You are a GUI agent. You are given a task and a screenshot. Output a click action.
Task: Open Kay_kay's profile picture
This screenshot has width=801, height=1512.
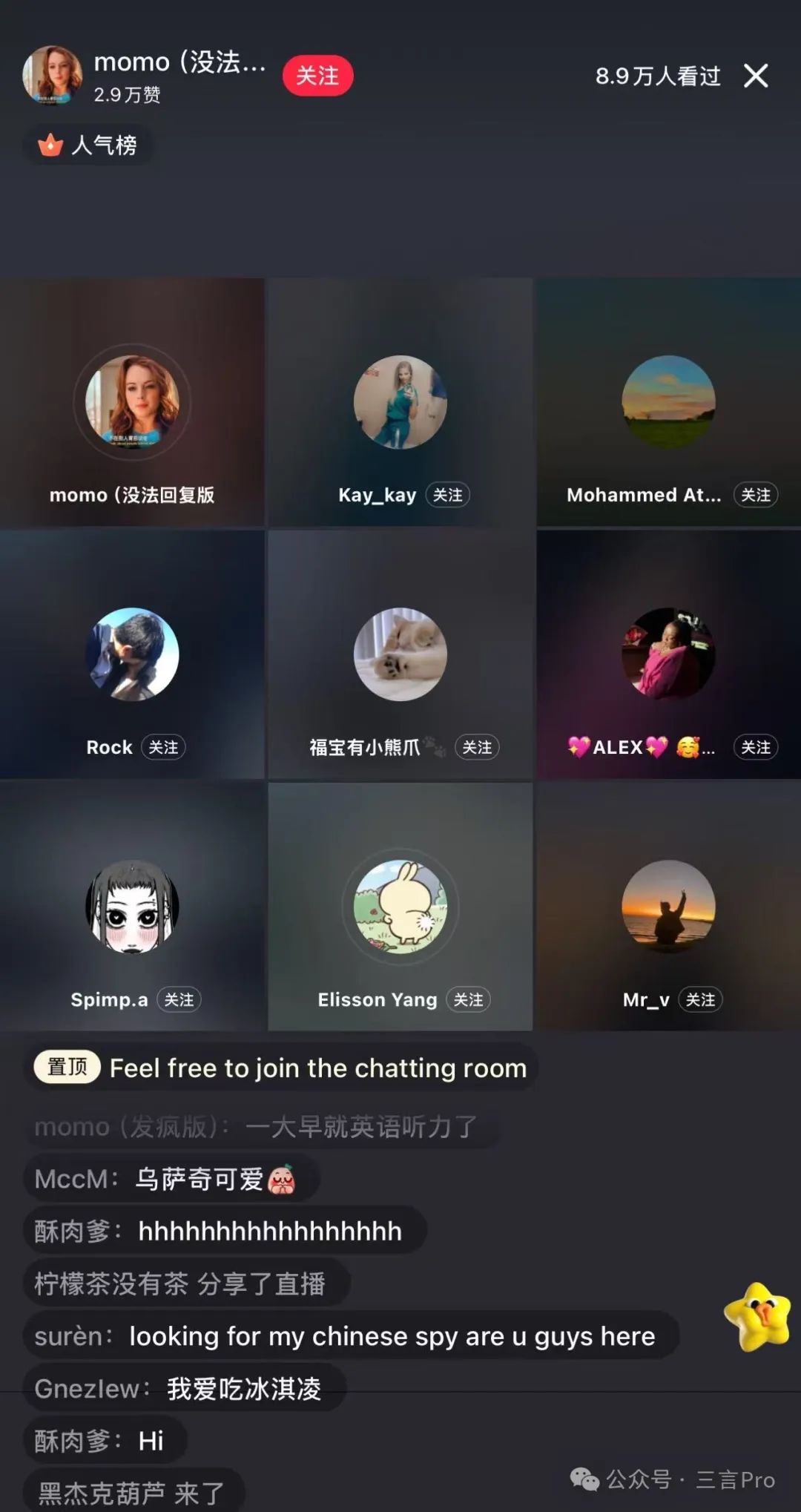point(400,402)
